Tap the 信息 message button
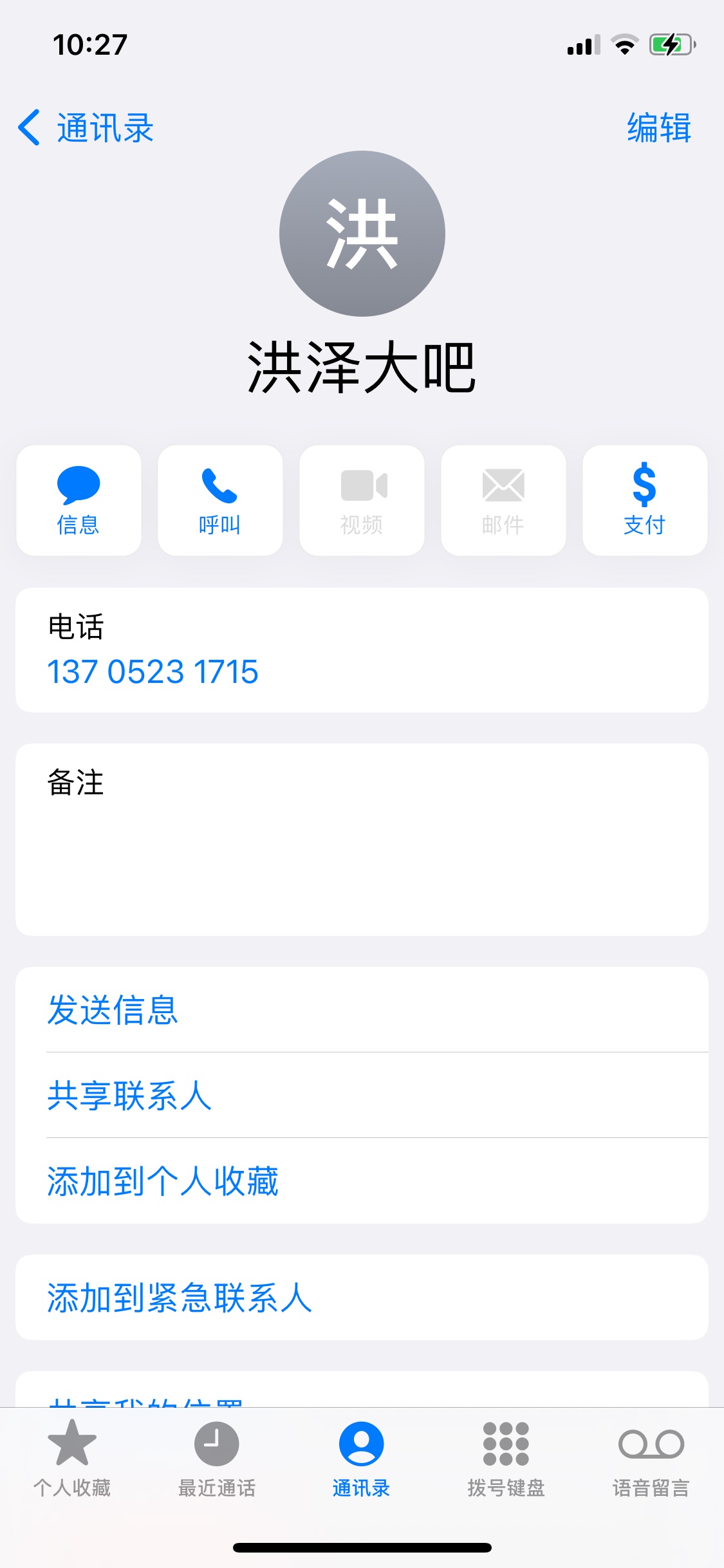The image size is (724, 1568). tap(79, 500)
